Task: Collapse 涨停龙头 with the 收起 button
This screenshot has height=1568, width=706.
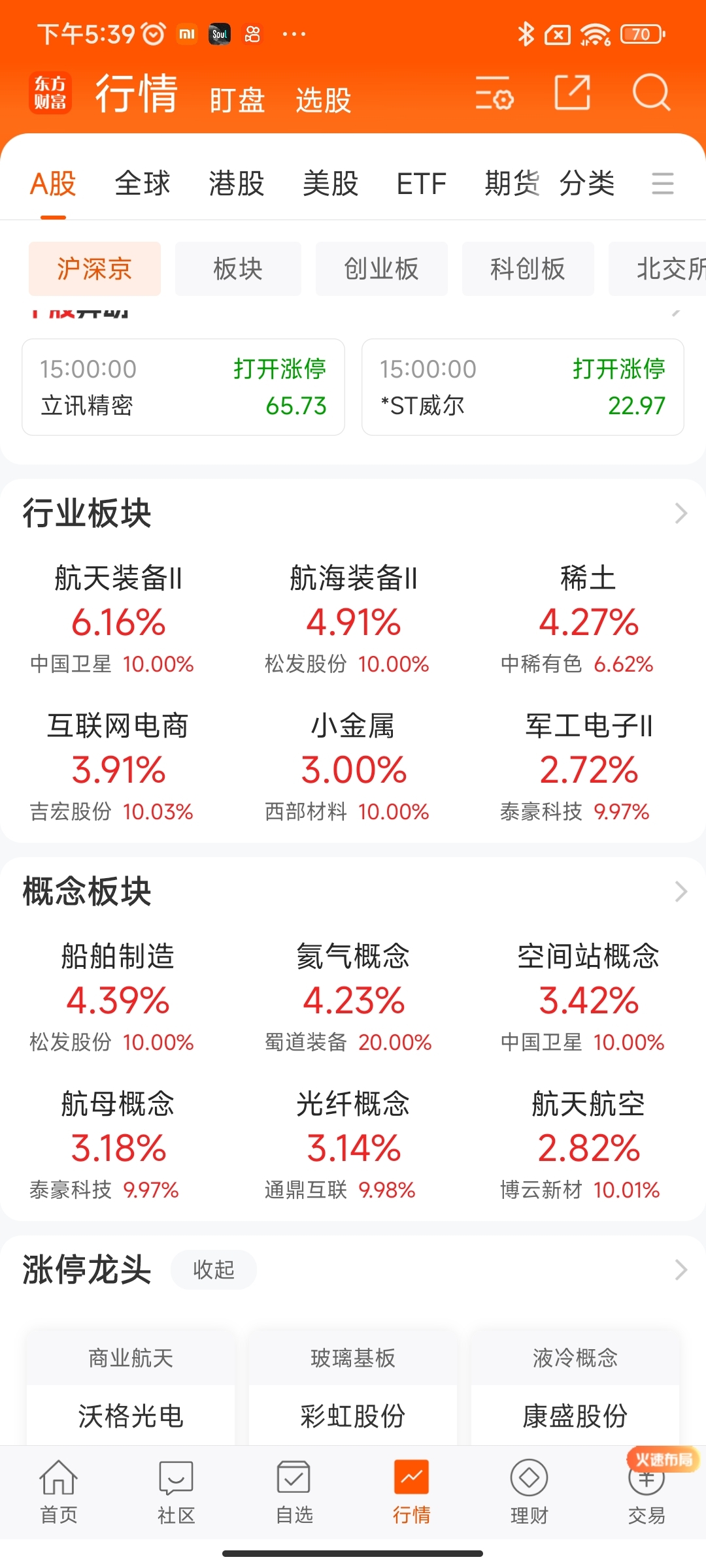Action: (213, 1269)
